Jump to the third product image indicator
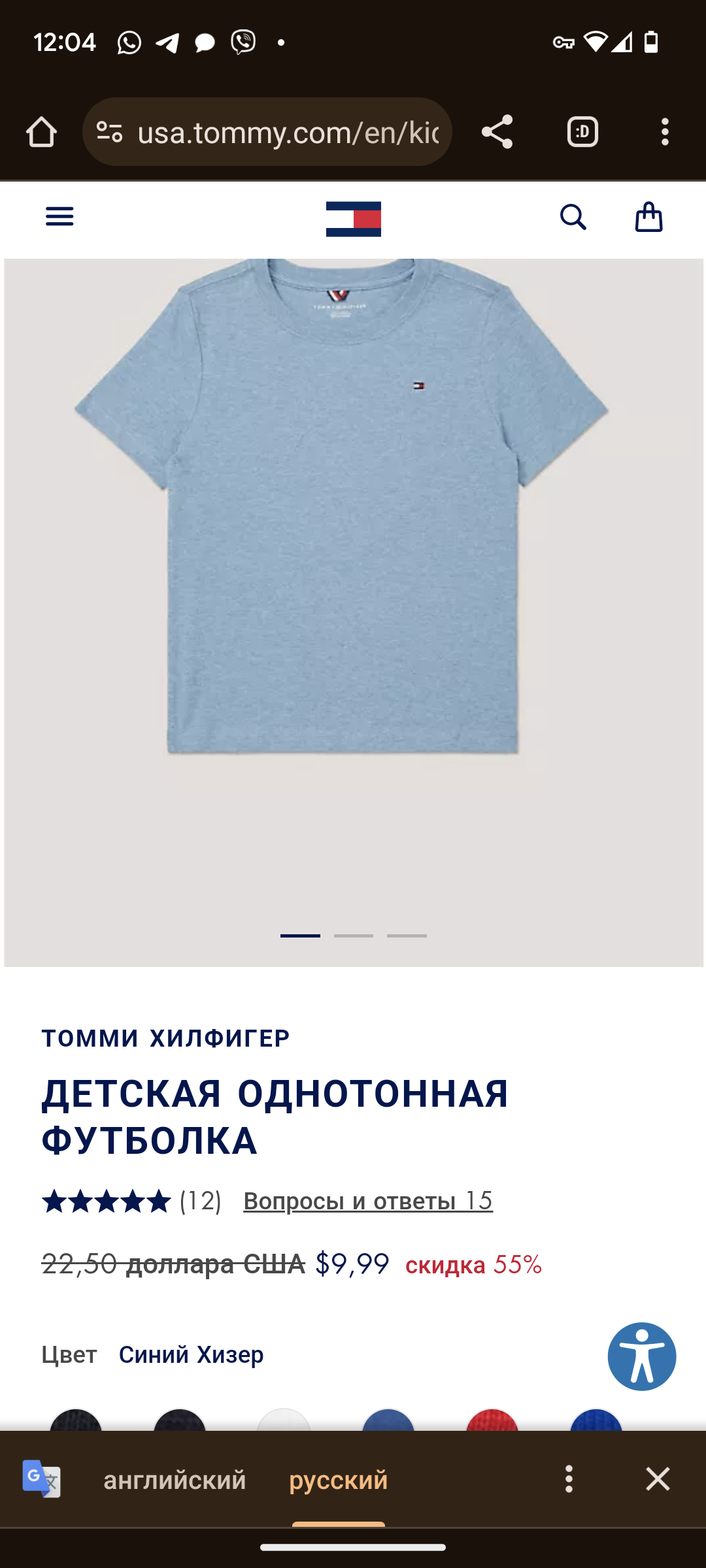This screenshot has height=1568, width=706. pos(407,936)
